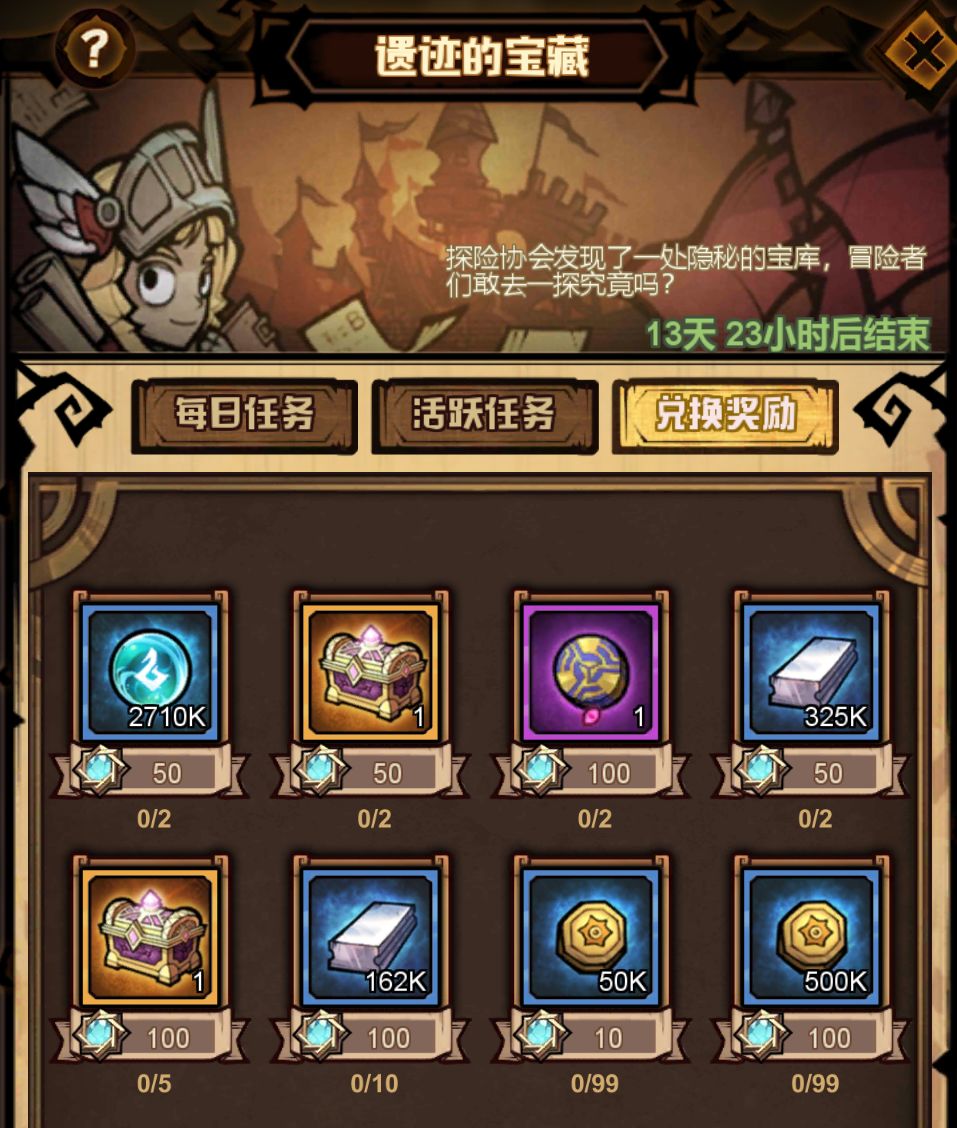The height and width of the screenshot is (1128, 957).
Task: Exchange 50 gems for the 2710K orb
Action: pyautogui.click(x=152, y=773)
